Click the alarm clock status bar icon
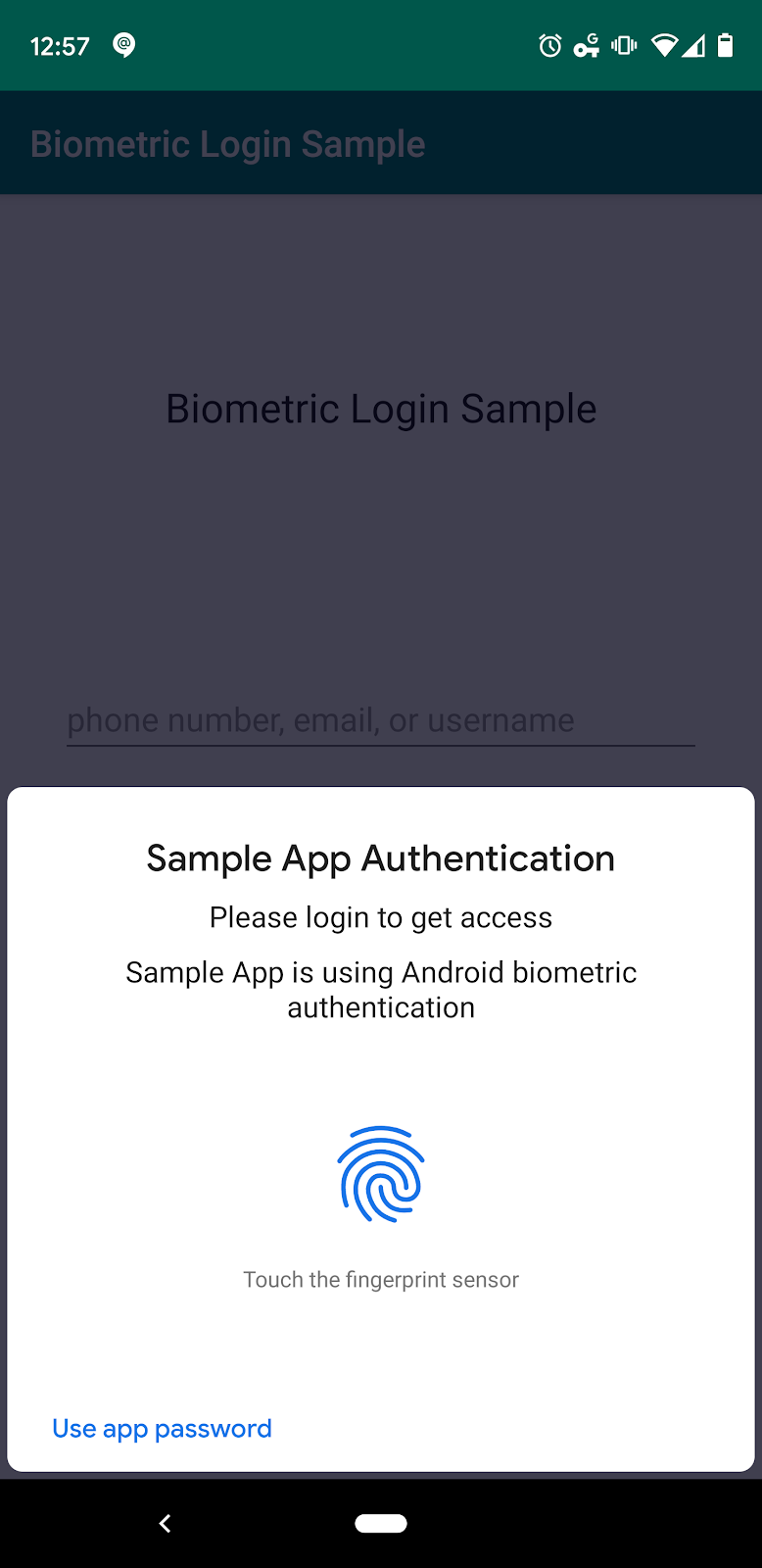The width and height of the screenshot is (762, 1568). coord(549,44)
